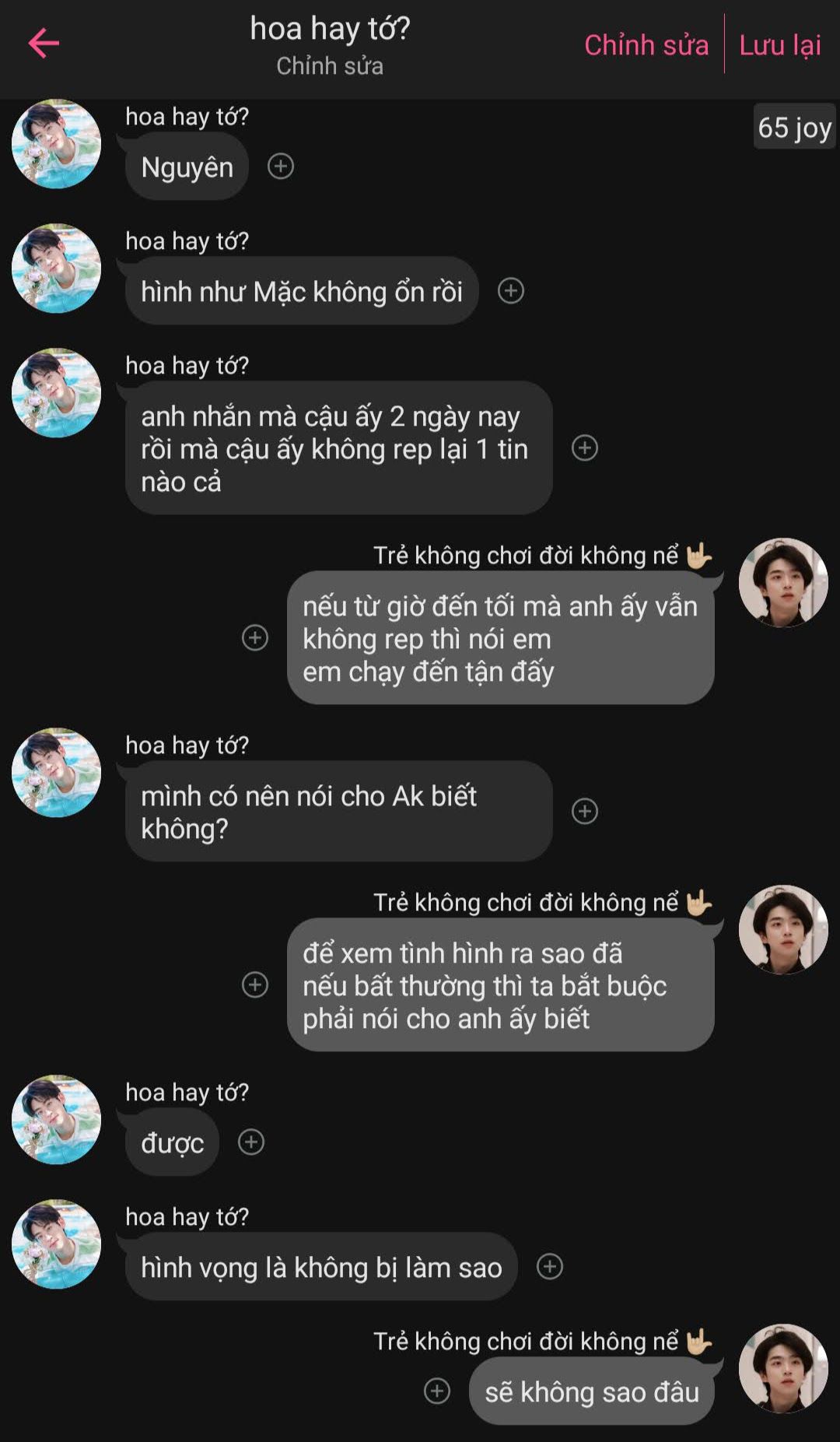Select the "được" message bubble
Screen dimensions: 840x1442
point(172,1142)
